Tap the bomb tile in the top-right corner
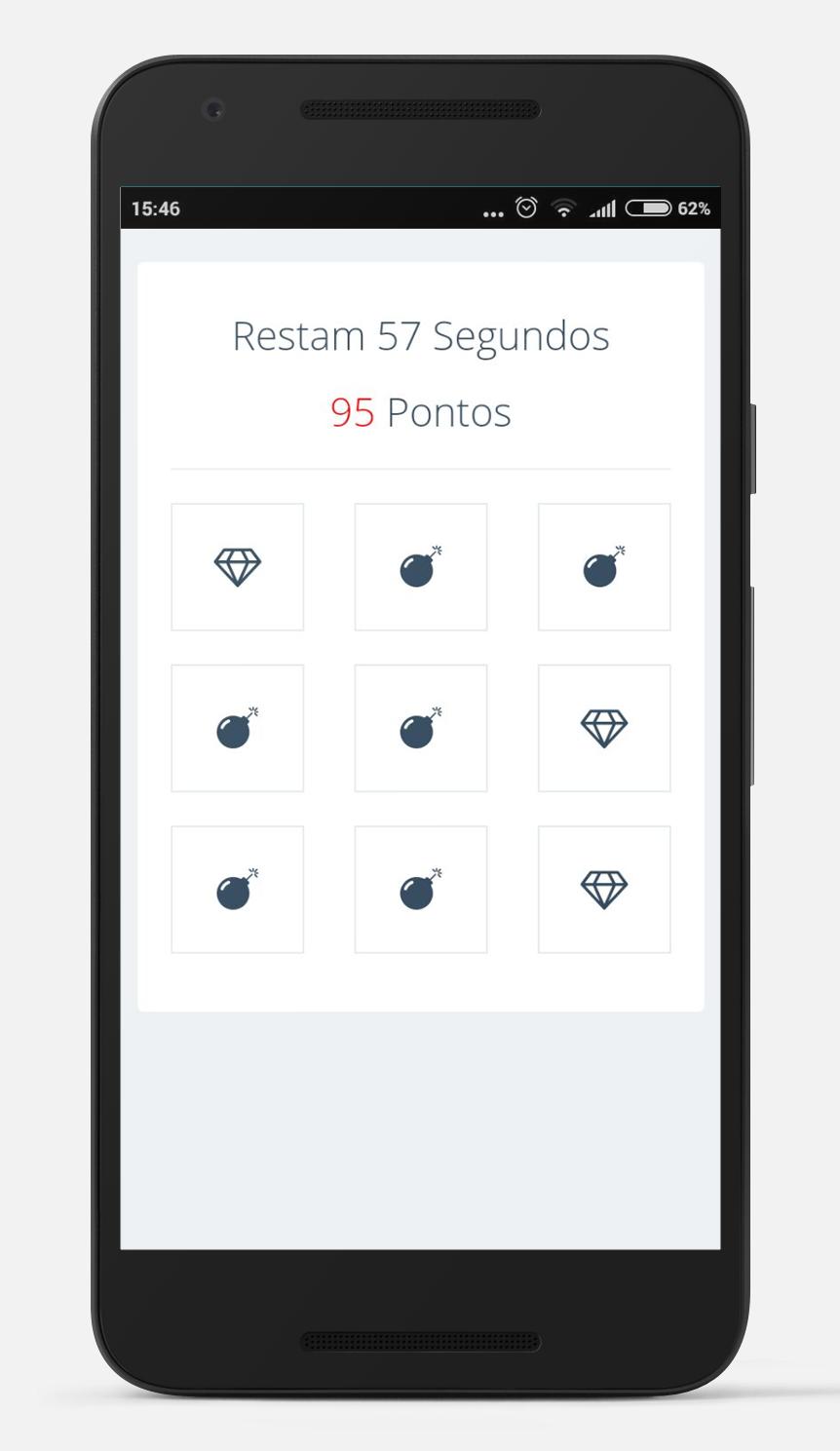Viewport: 840px width, 1451px height. pyautogui.click(x=603, y=566)
